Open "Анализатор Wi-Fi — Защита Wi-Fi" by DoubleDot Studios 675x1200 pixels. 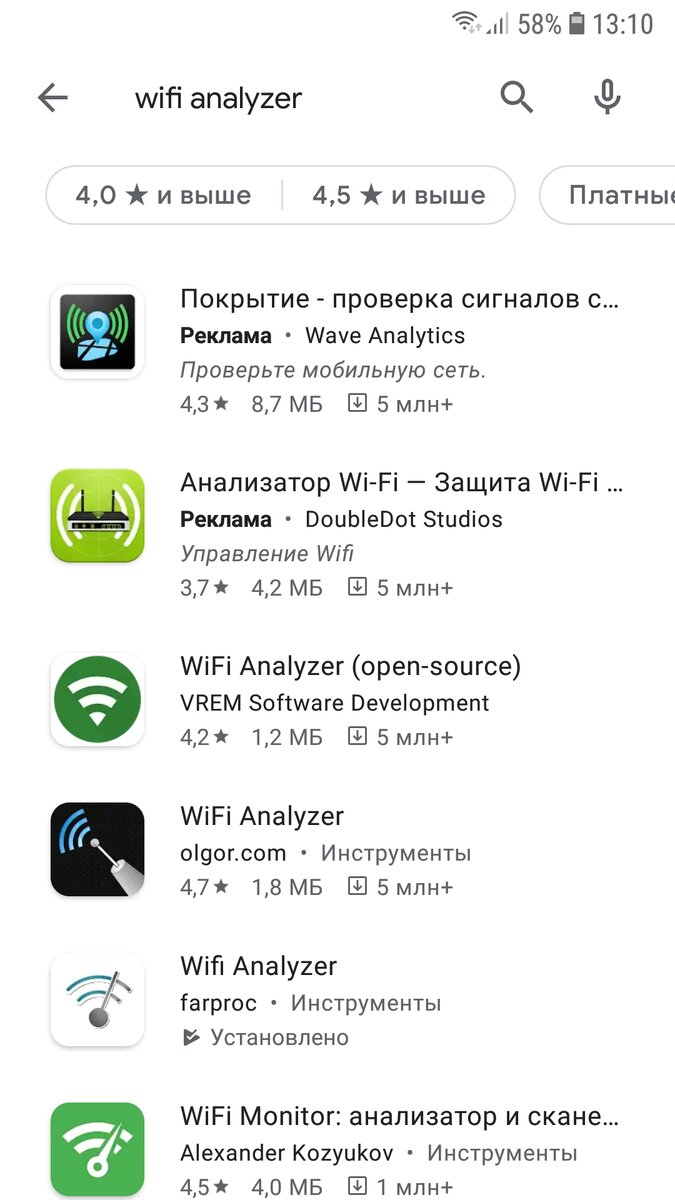tap(337, 535)
